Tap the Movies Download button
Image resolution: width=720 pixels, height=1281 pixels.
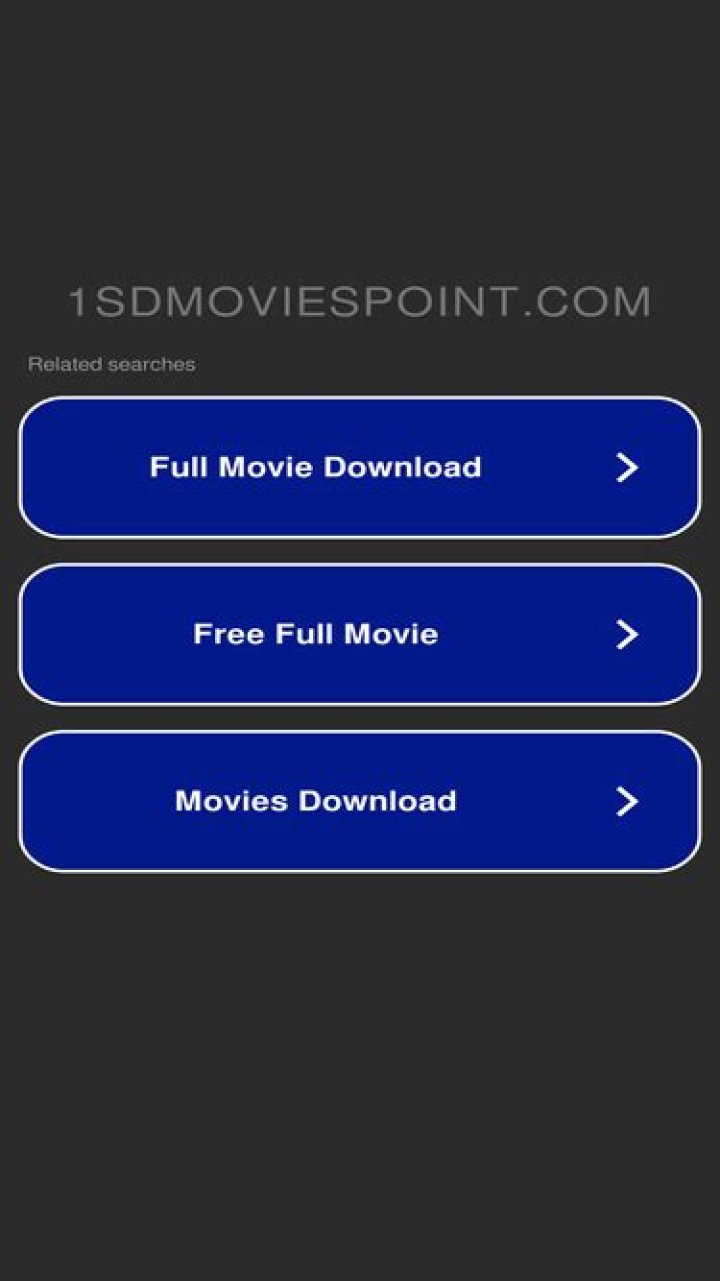coord(359,801)
